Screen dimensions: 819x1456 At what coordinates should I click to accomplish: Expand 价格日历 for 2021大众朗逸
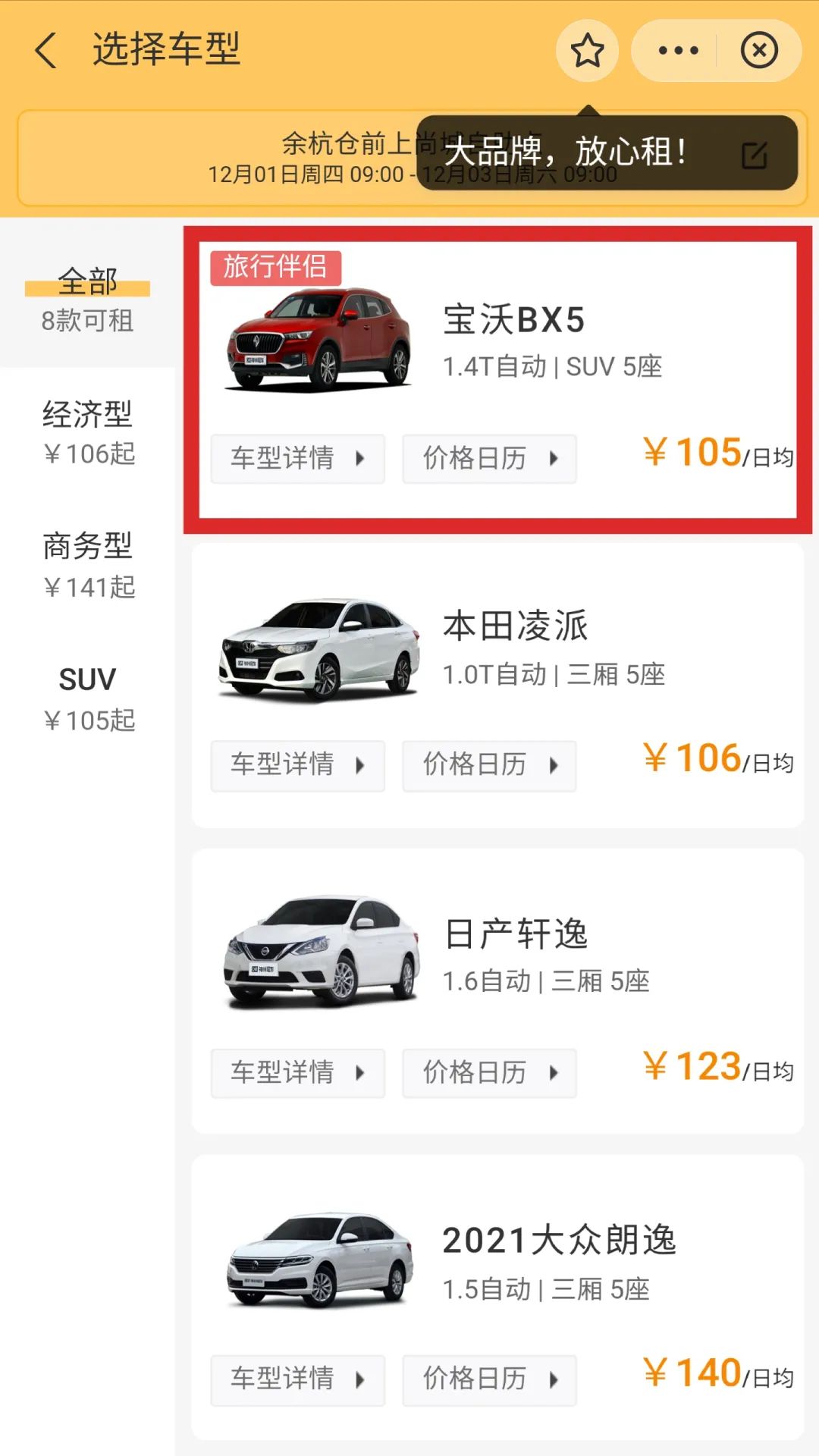489,1380
